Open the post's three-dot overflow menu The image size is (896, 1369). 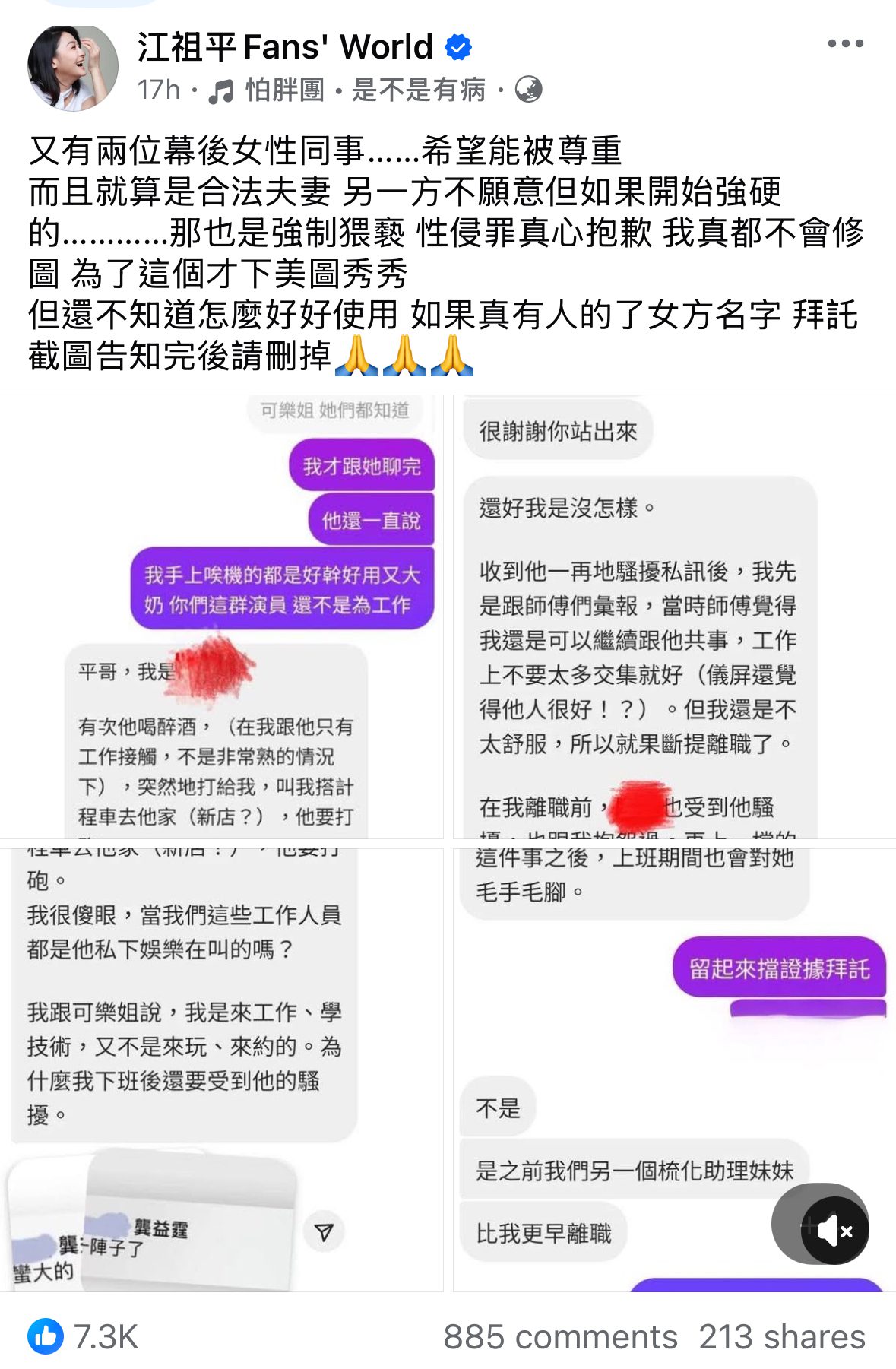point(845,44)
